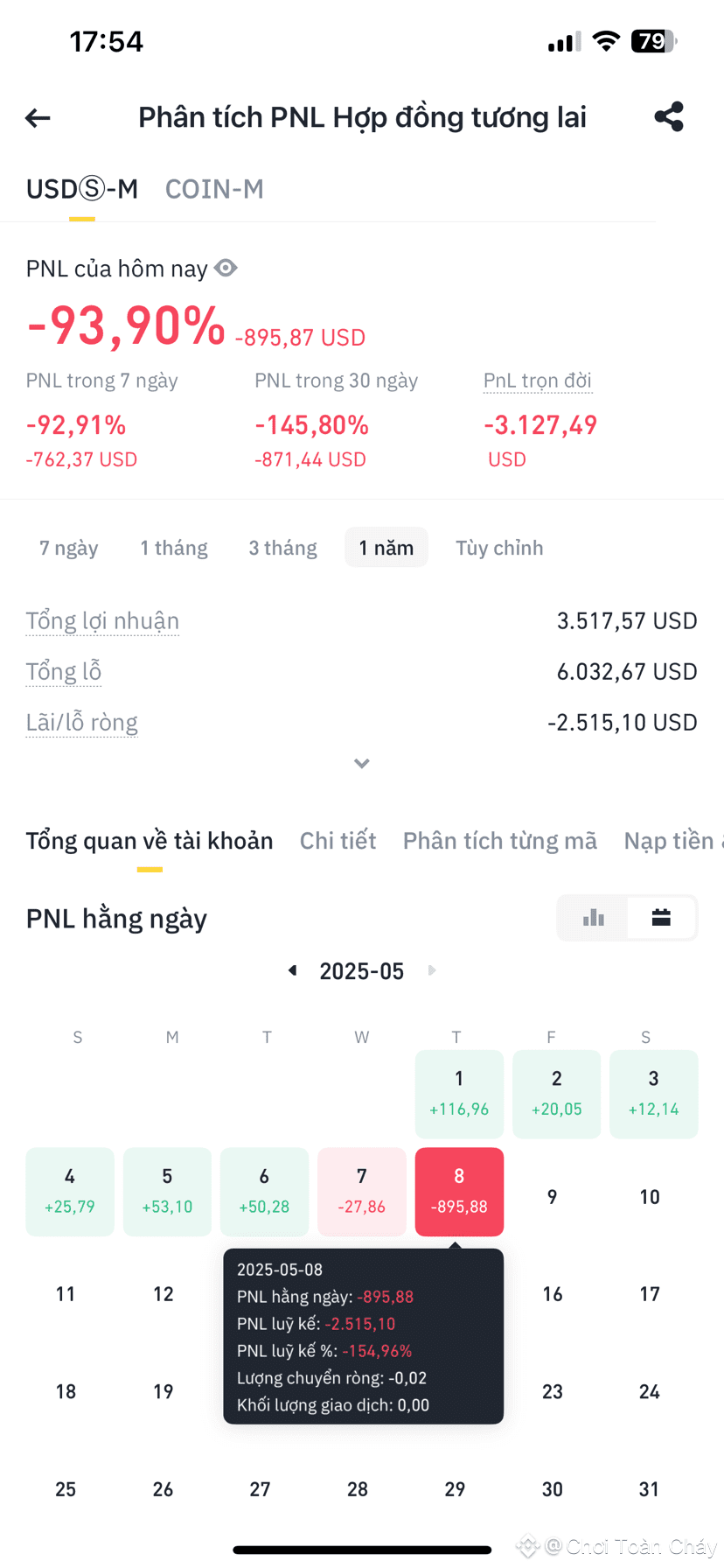
Task: Choose the 3 tháng period
Action: [x=282, y=548]
